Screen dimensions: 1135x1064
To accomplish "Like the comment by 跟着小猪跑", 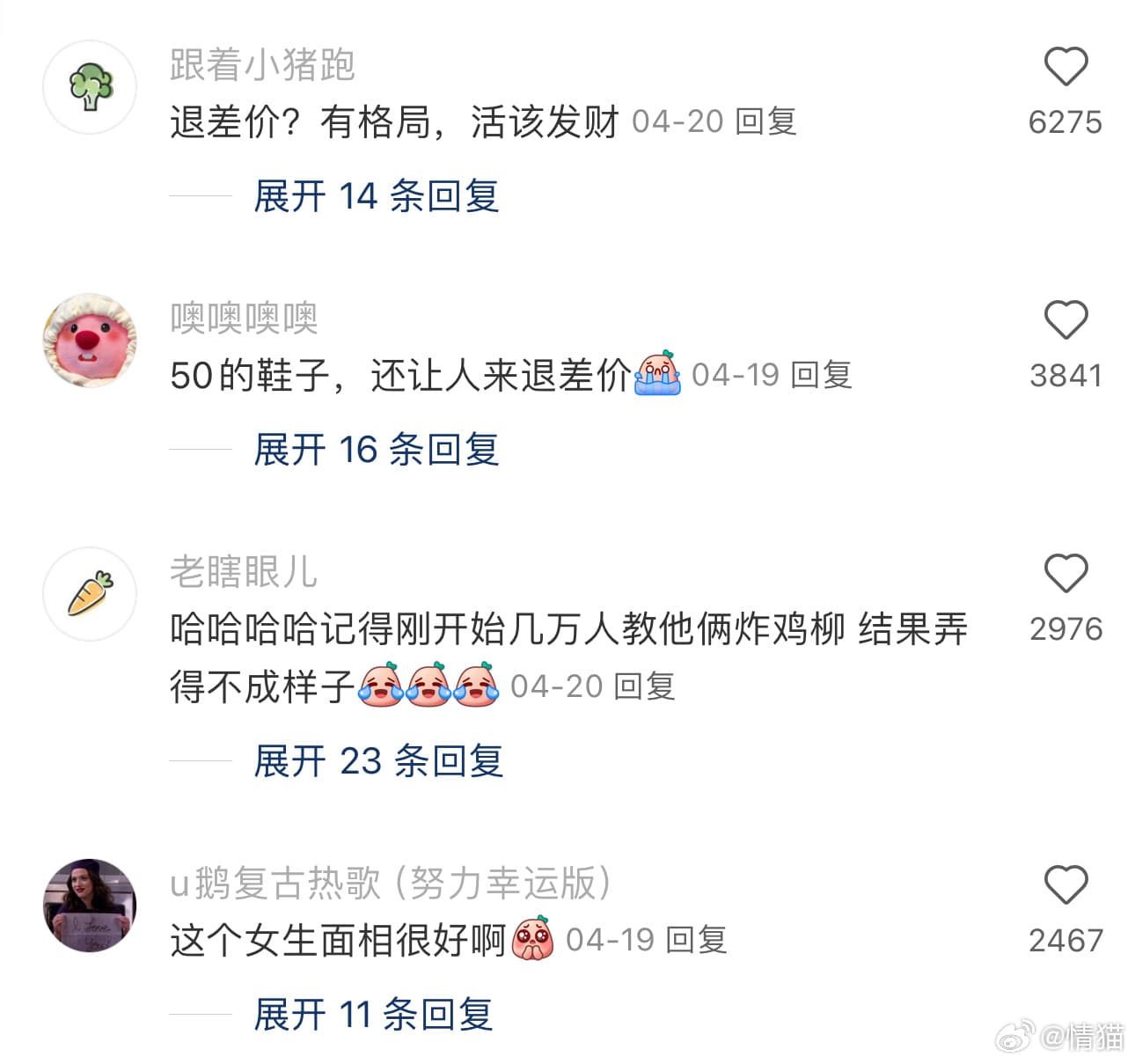I will [x=1065, y=68].
